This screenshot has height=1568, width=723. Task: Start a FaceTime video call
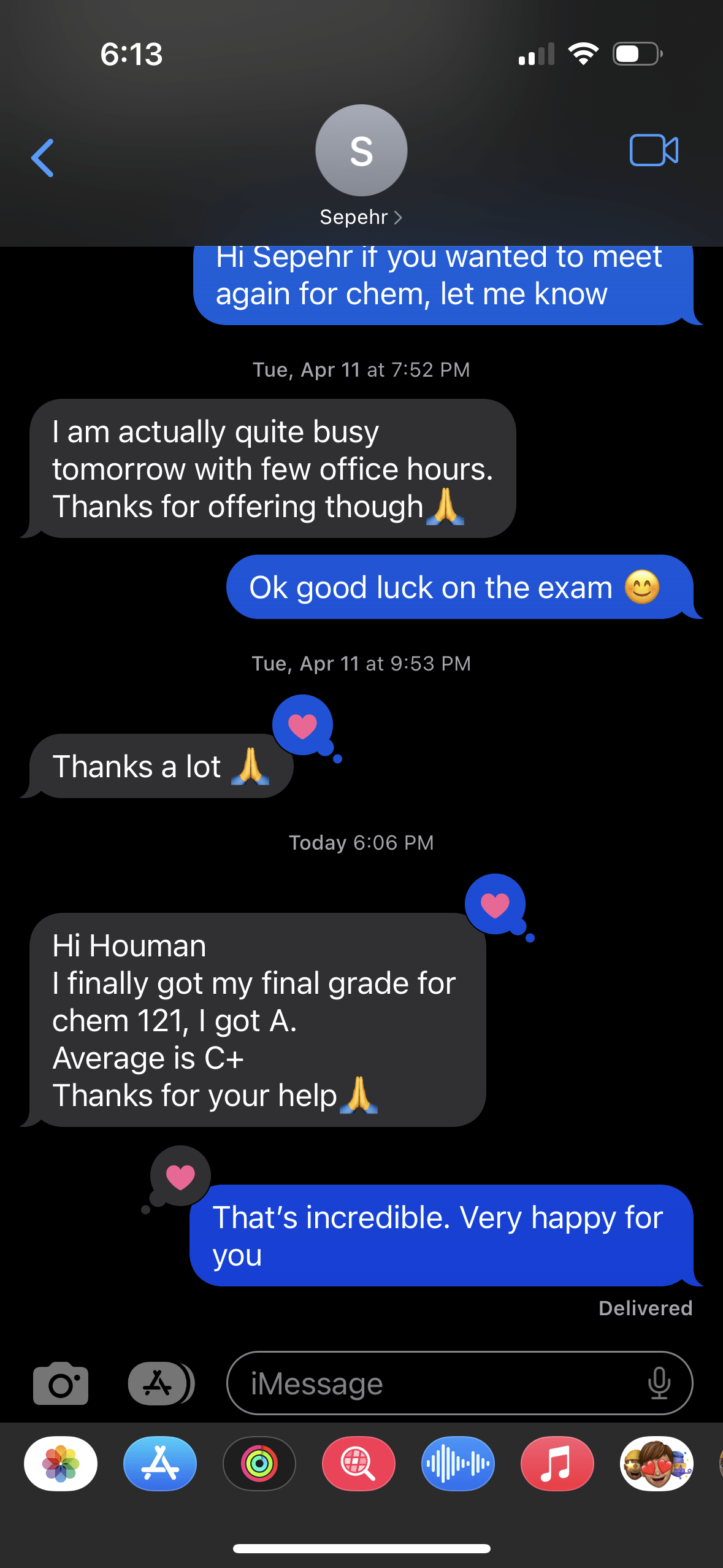[x=654, y=150]
